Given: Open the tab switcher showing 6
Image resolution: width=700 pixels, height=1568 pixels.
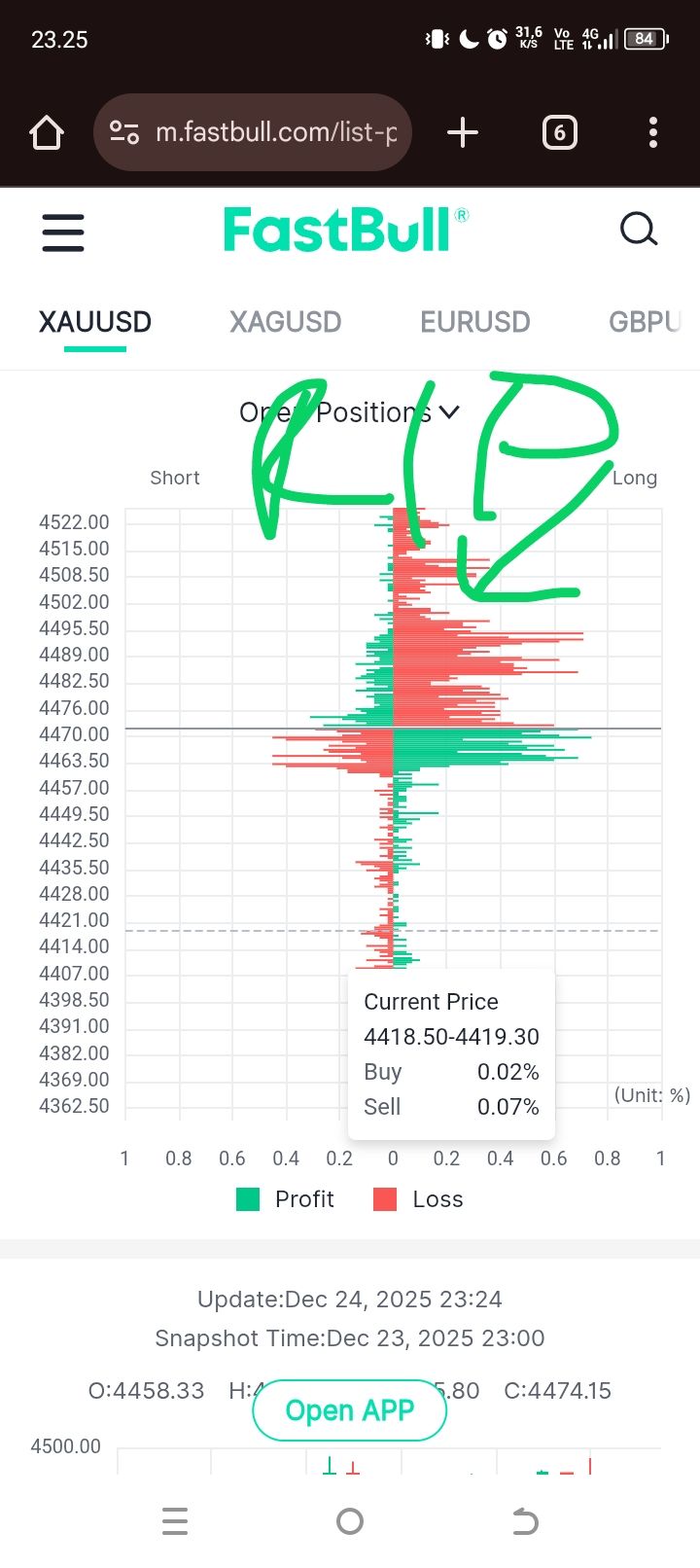Looking at the screenshot, I should click(x=559, y=132).
